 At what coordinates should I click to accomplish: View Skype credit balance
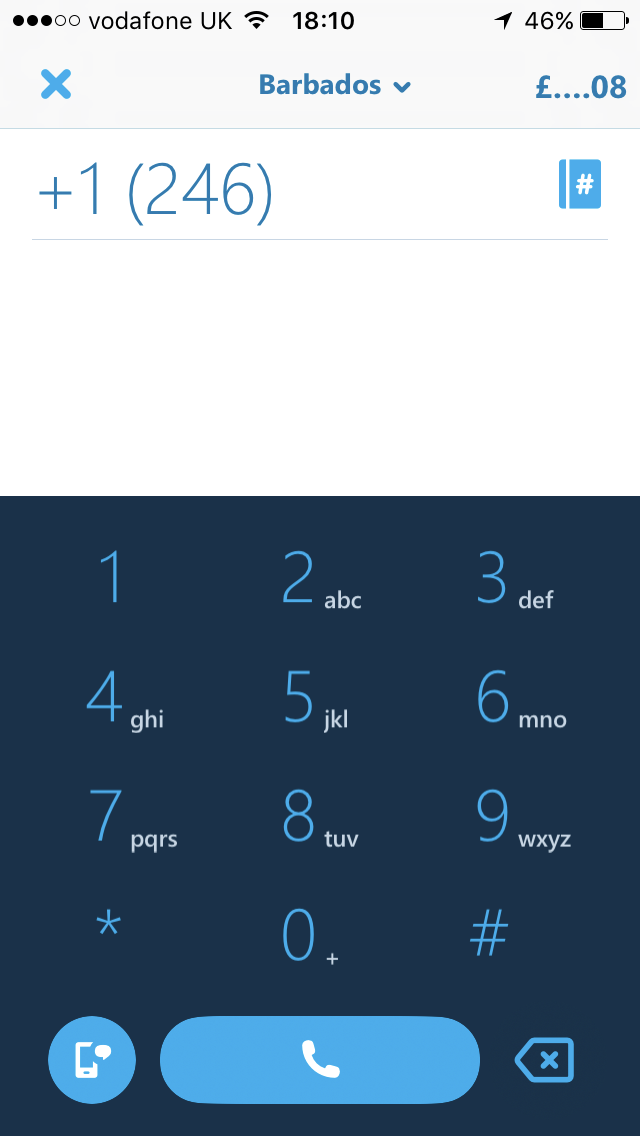click(581, 87)
